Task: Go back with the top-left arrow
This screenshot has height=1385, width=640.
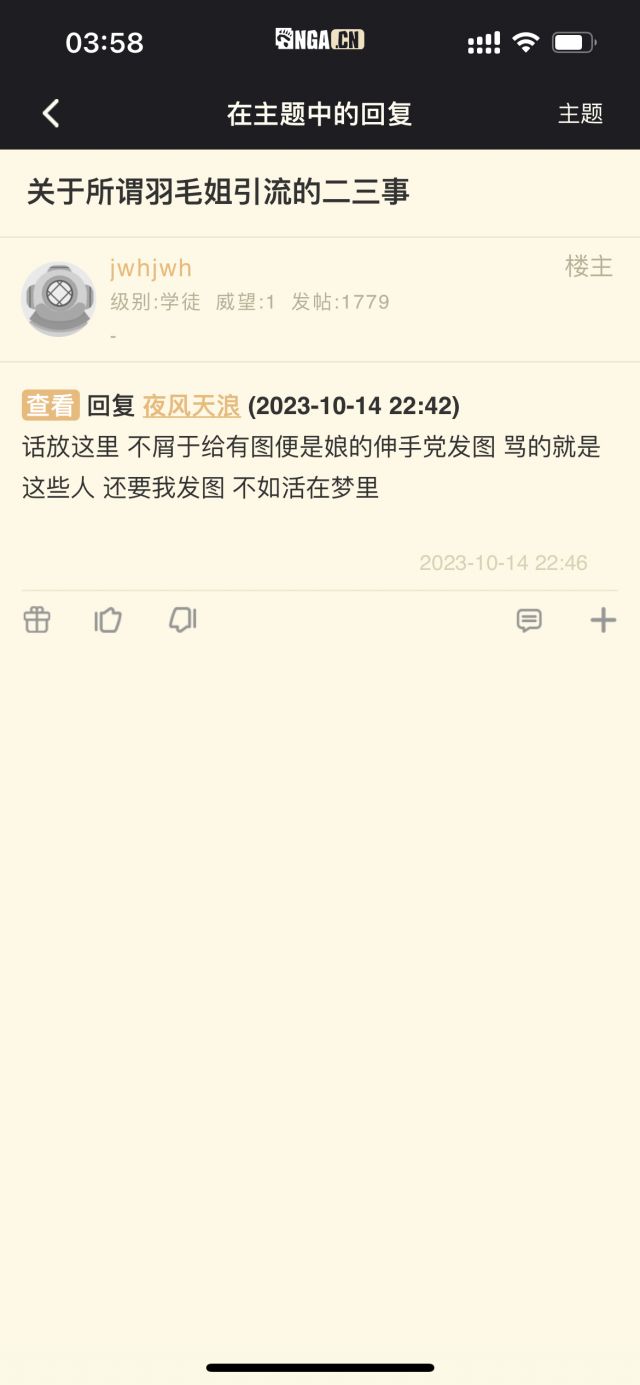Action: pos(51,114)
